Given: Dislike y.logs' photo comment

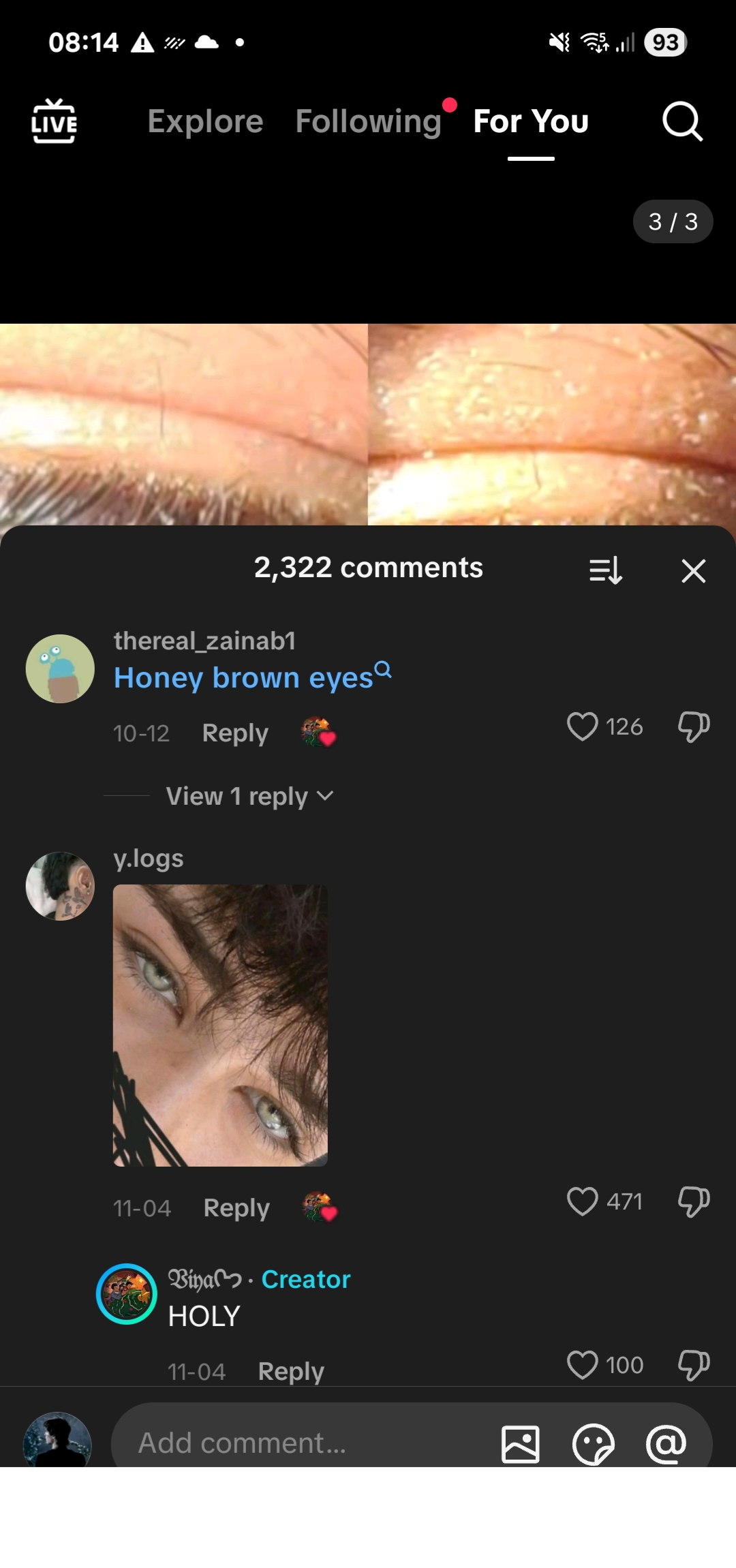Looking at the screenshot, I should click(x=693, y=1201).
